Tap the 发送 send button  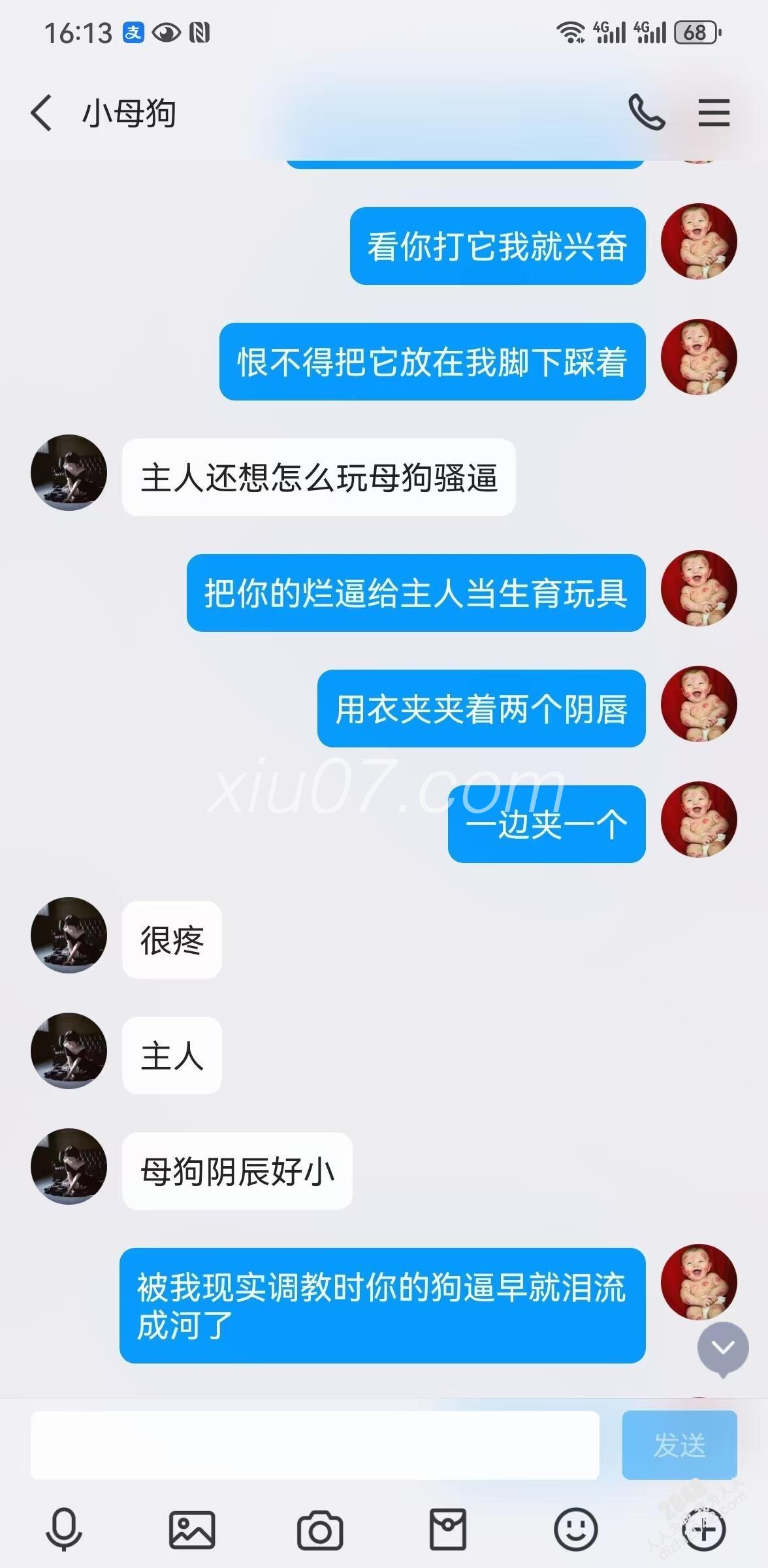(679, 1445)
